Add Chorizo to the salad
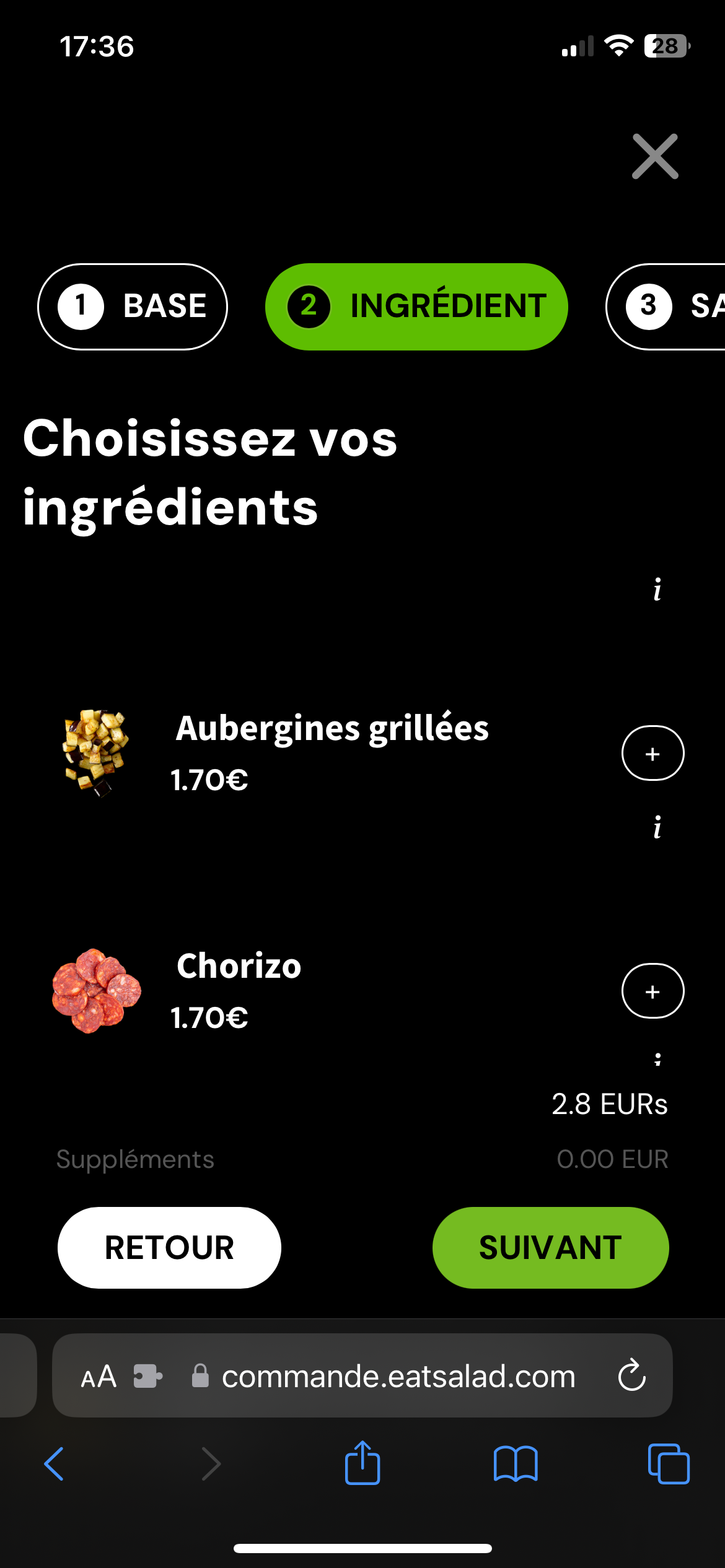 pos(652,991)
